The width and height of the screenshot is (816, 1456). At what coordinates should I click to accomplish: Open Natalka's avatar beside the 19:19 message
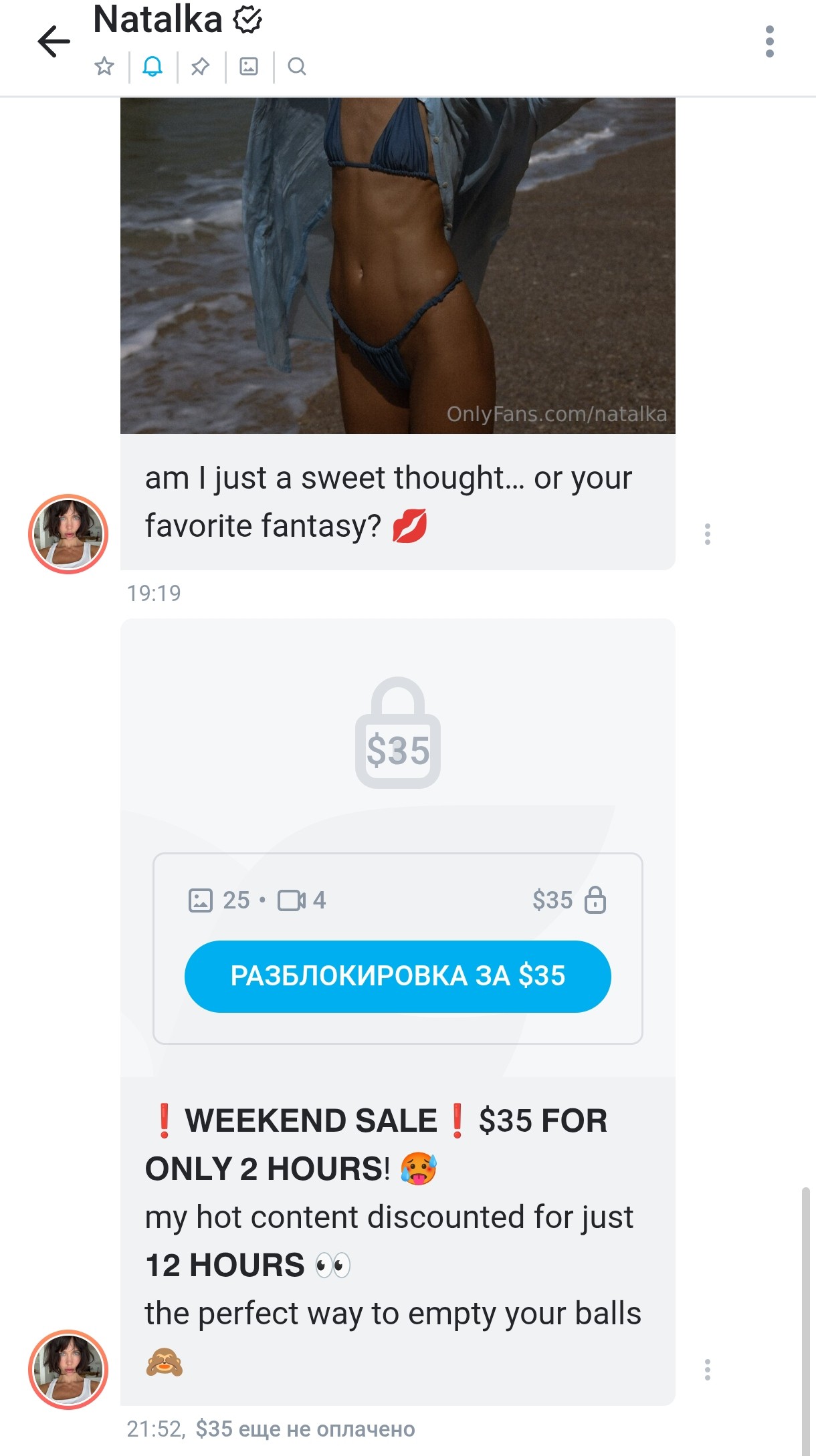tap(68, 533)
